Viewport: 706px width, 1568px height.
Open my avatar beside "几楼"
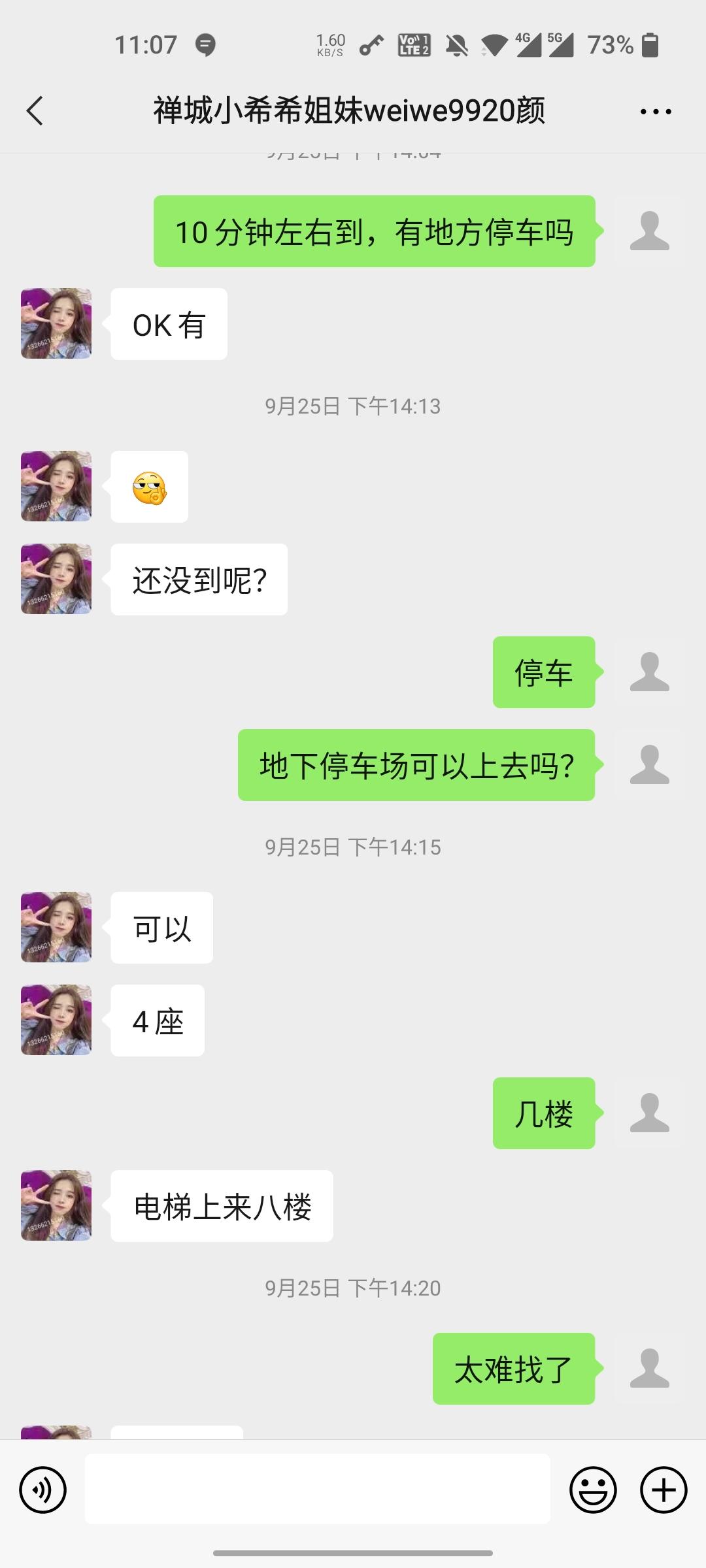[x=649, y=1113]
